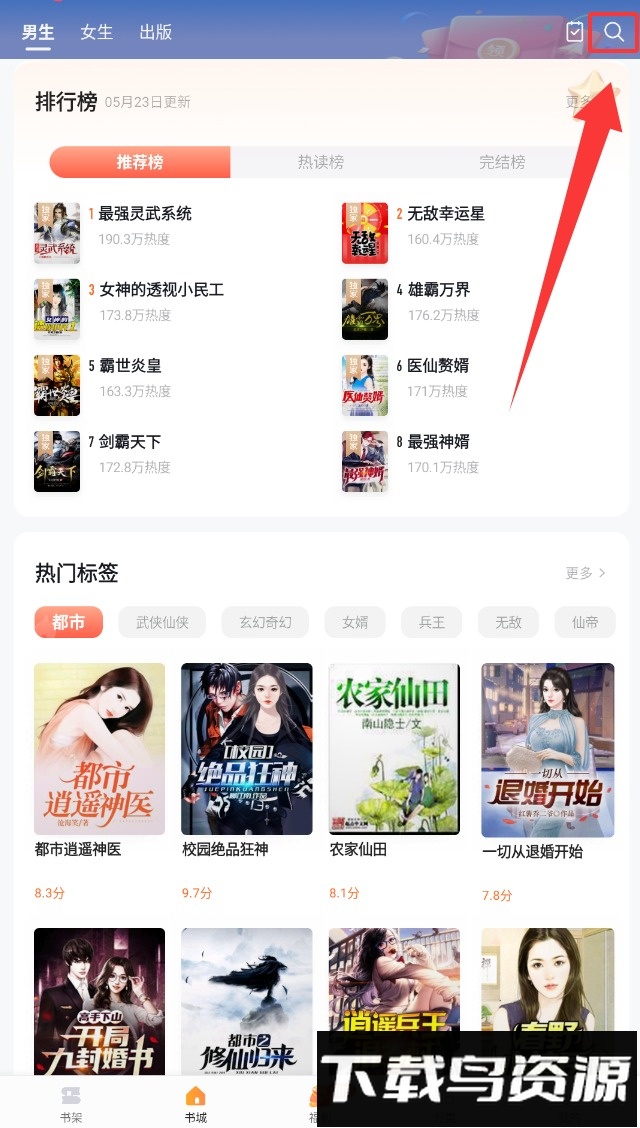Open the book 一切从退婚开始
Viewport: 640px width, 1128px height.
tap(546, 751)
